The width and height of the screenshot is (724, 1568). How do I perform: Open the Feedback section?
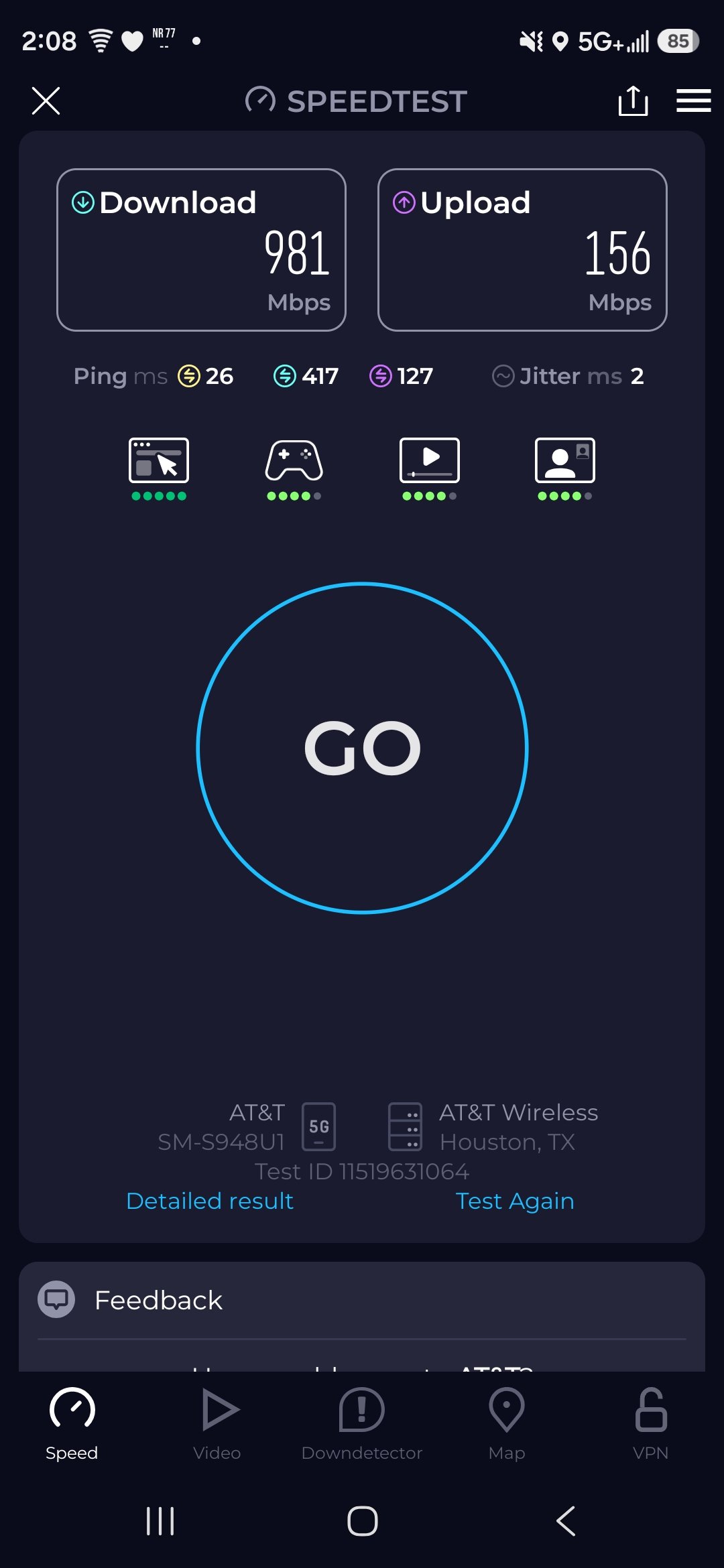click(158, 1300)
